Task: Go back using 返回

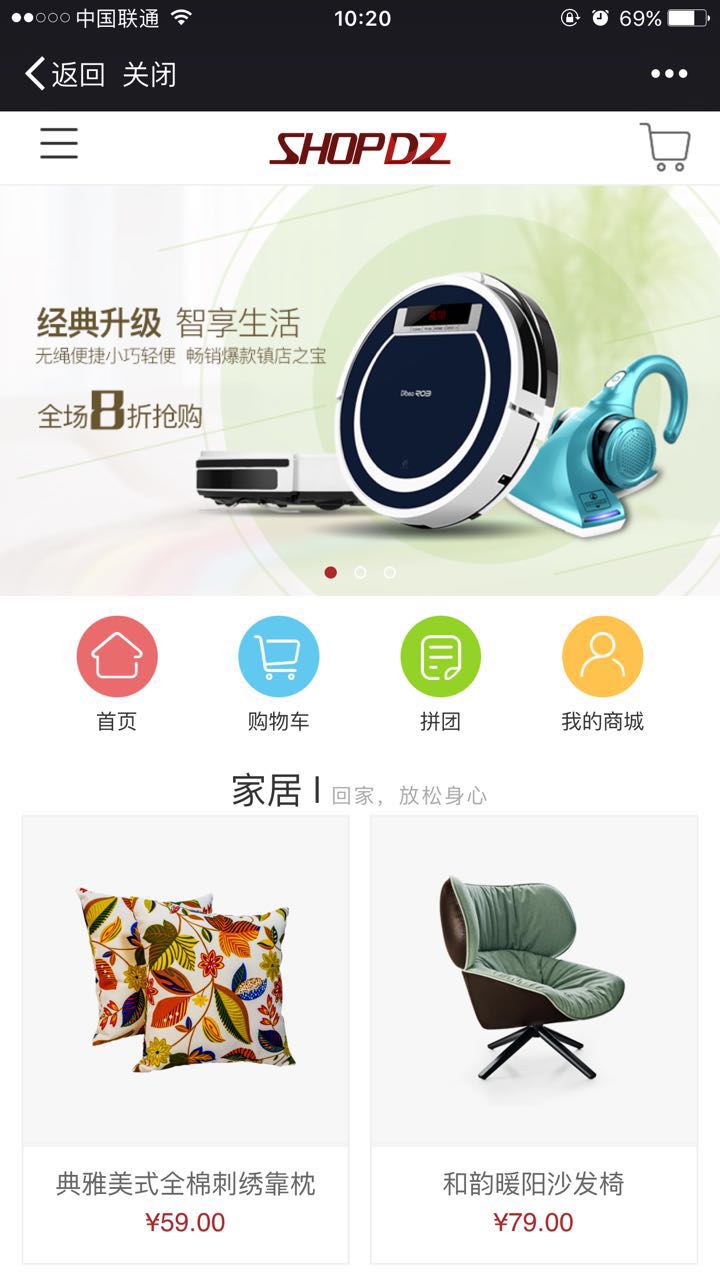Action: coord(65,74)
